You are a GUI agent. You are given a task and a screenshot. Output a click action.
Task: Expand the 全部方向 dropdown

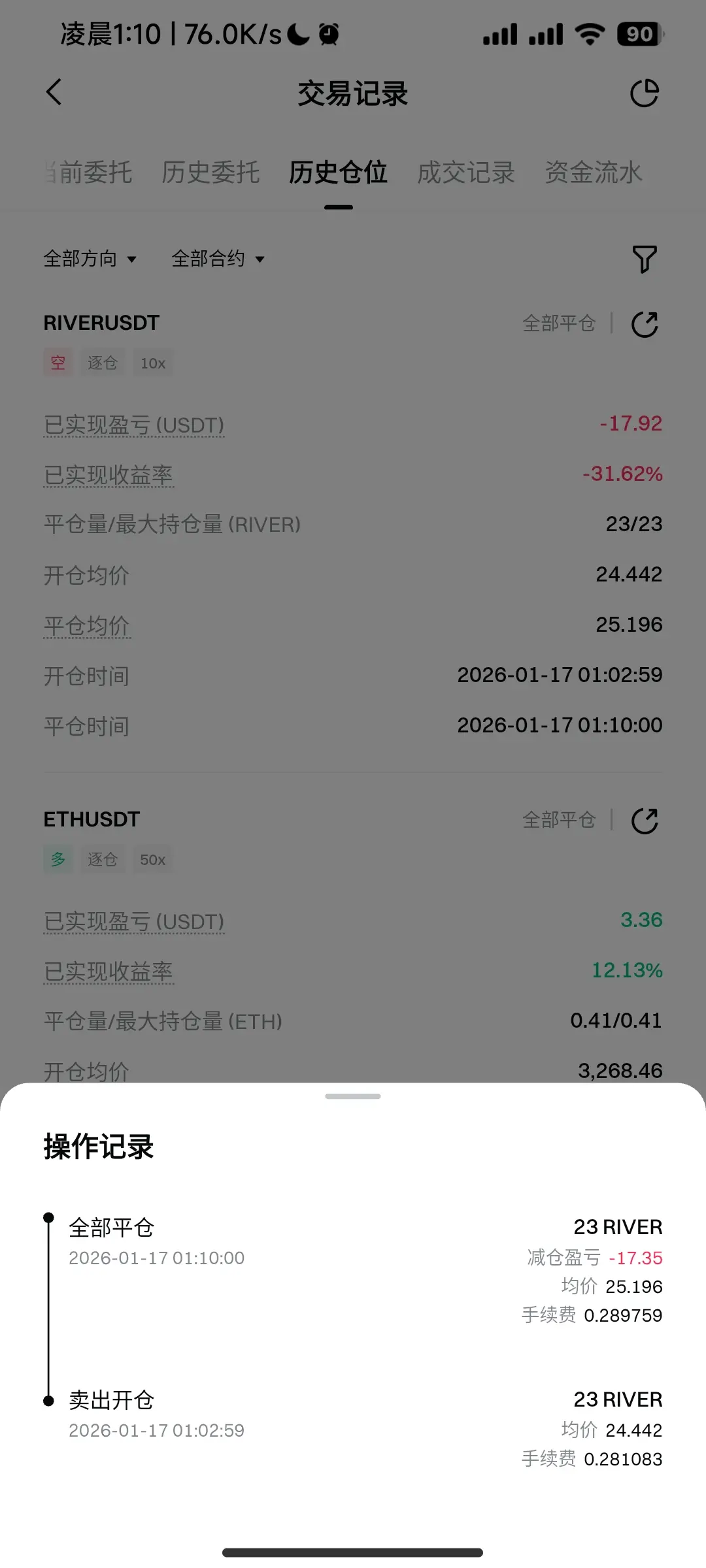coord(90,259)
